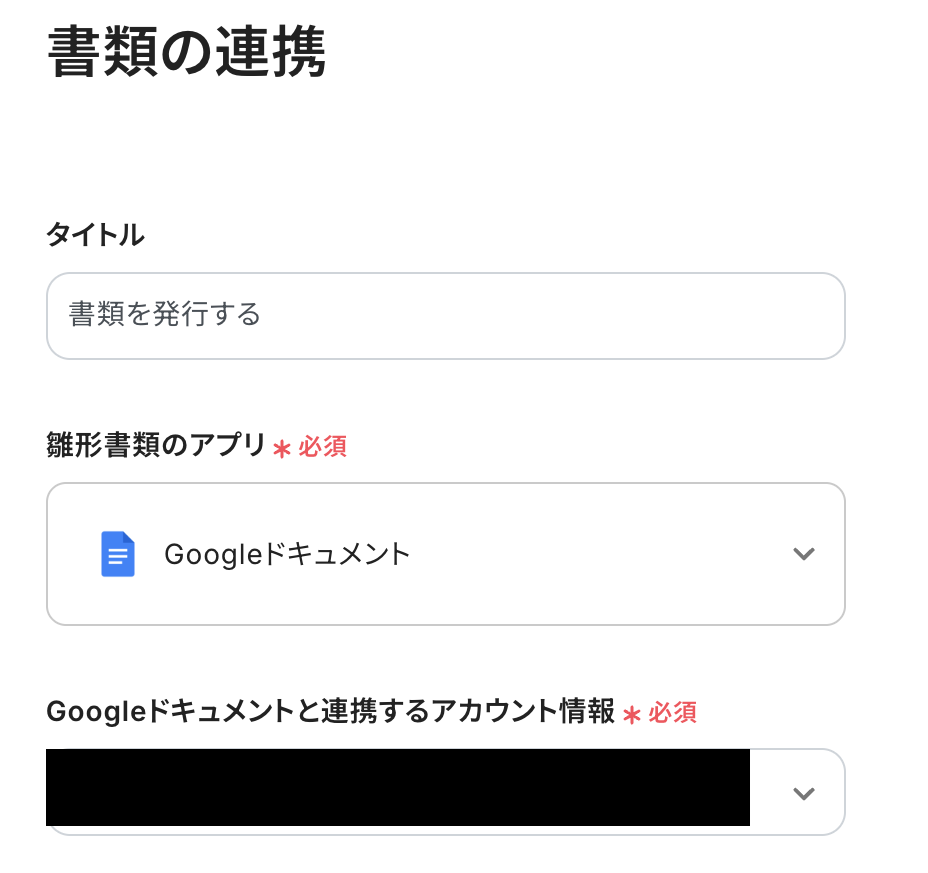Expand the Googleドキュメント account dropdown
Image resolution: width=928 pixels, height=873 pixels.
pyautogui.click(x=802, y=793)
